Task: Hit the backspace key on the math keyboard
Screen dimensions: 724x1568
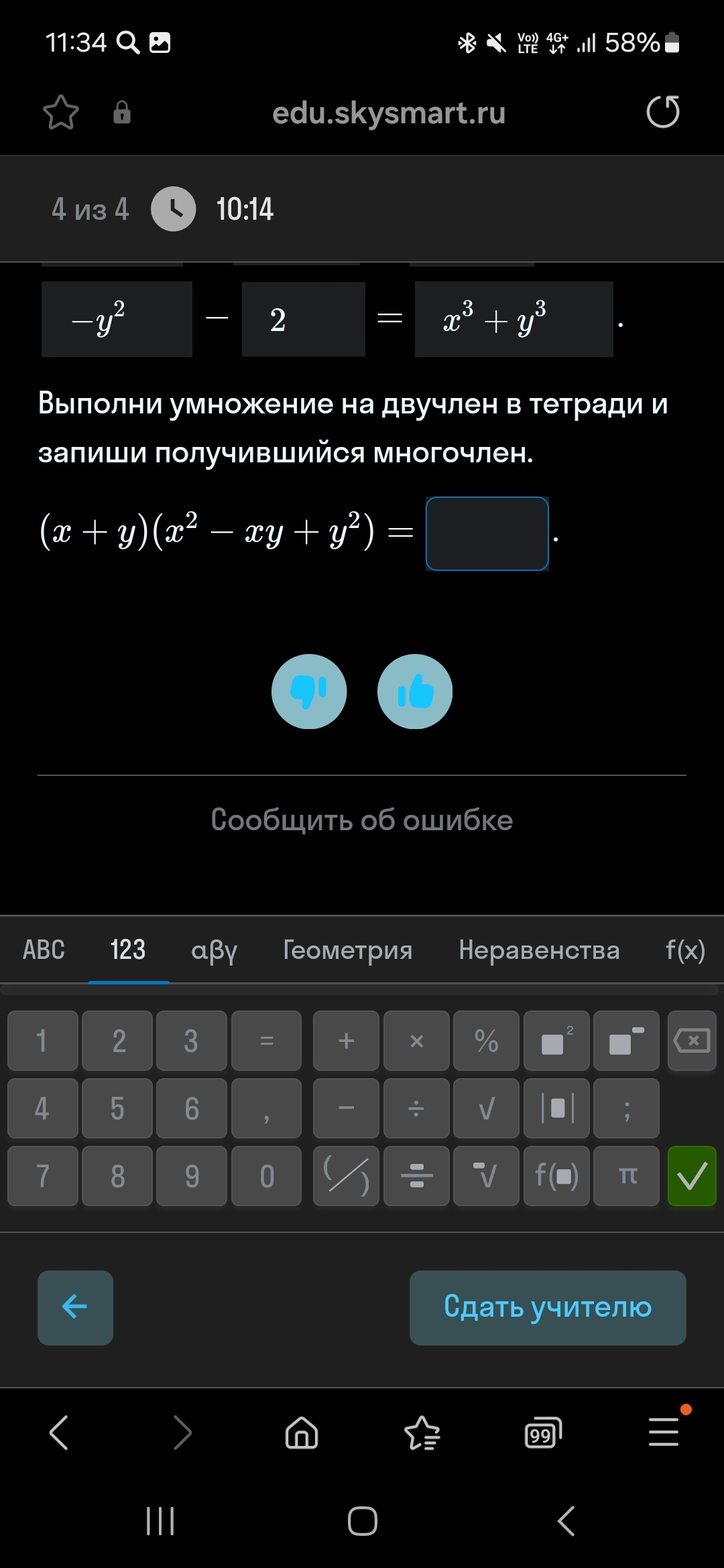Action: click(x=692, y=1041)
